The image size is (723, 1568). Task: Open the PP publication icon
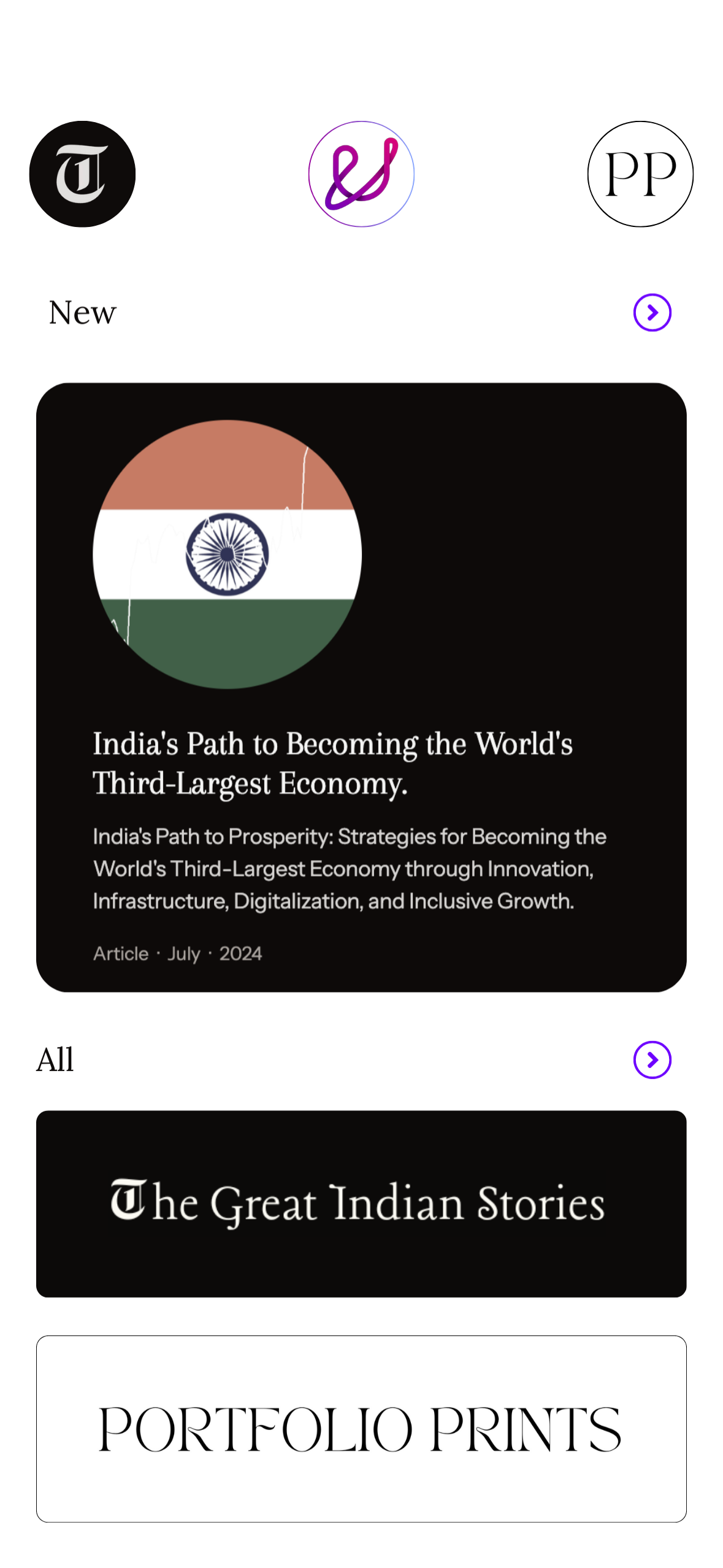click(640, 174)
